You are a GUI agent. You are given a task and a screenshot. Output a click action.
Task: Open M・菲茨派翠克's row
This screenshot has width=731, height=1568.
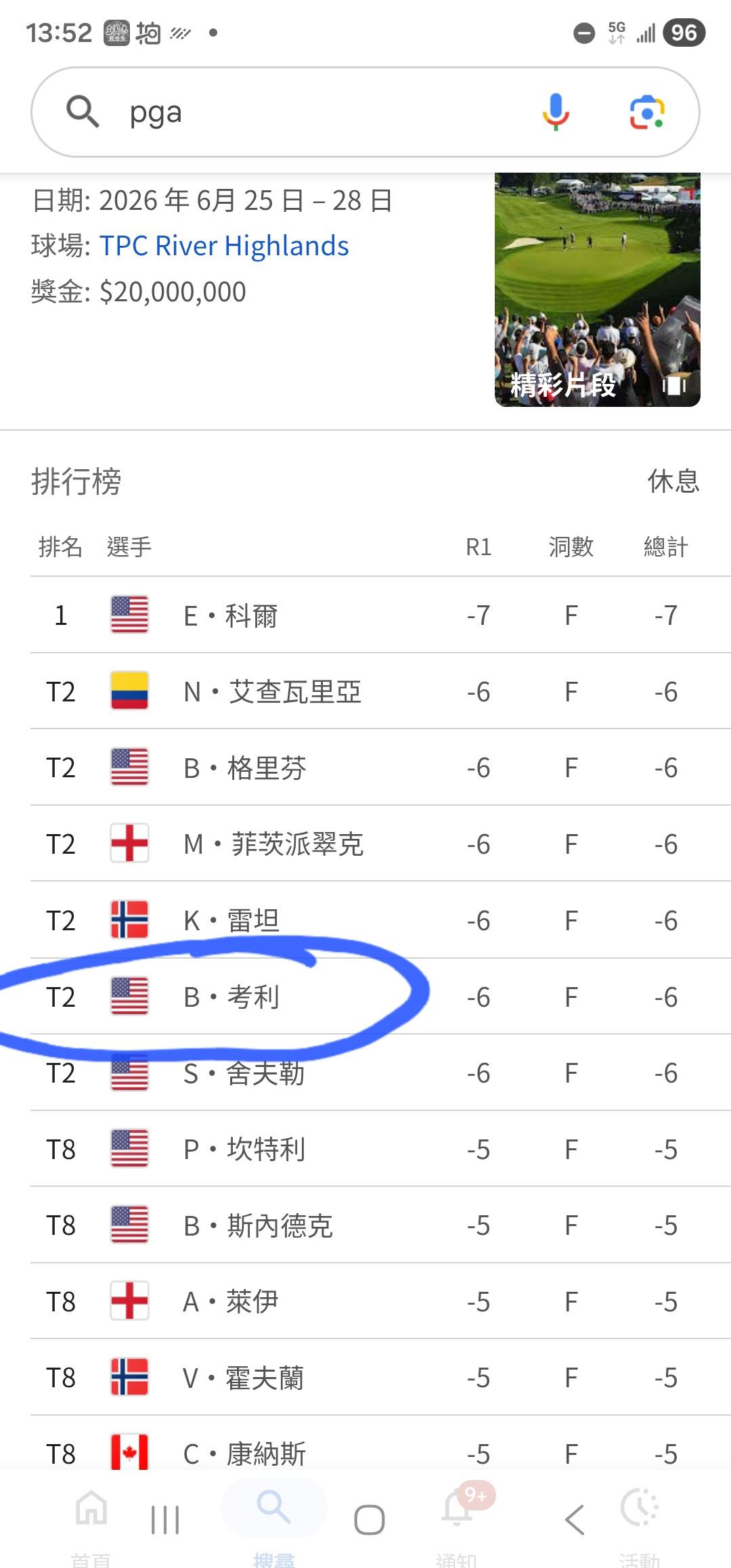380,844
